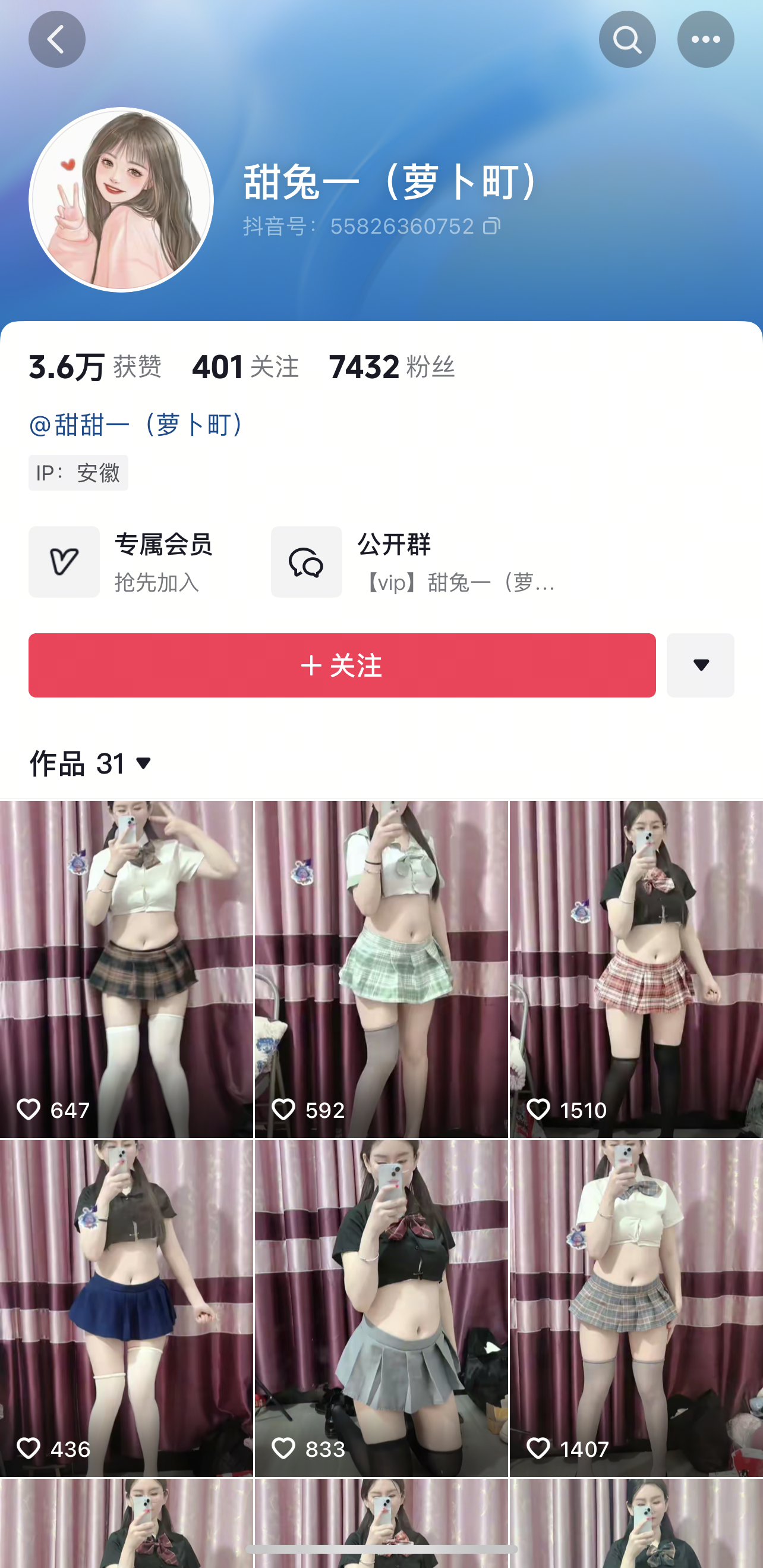Open the mentioned @甜甜一（萝卜町）profile link
The image size is (763, 1568).
coord(138,425)
